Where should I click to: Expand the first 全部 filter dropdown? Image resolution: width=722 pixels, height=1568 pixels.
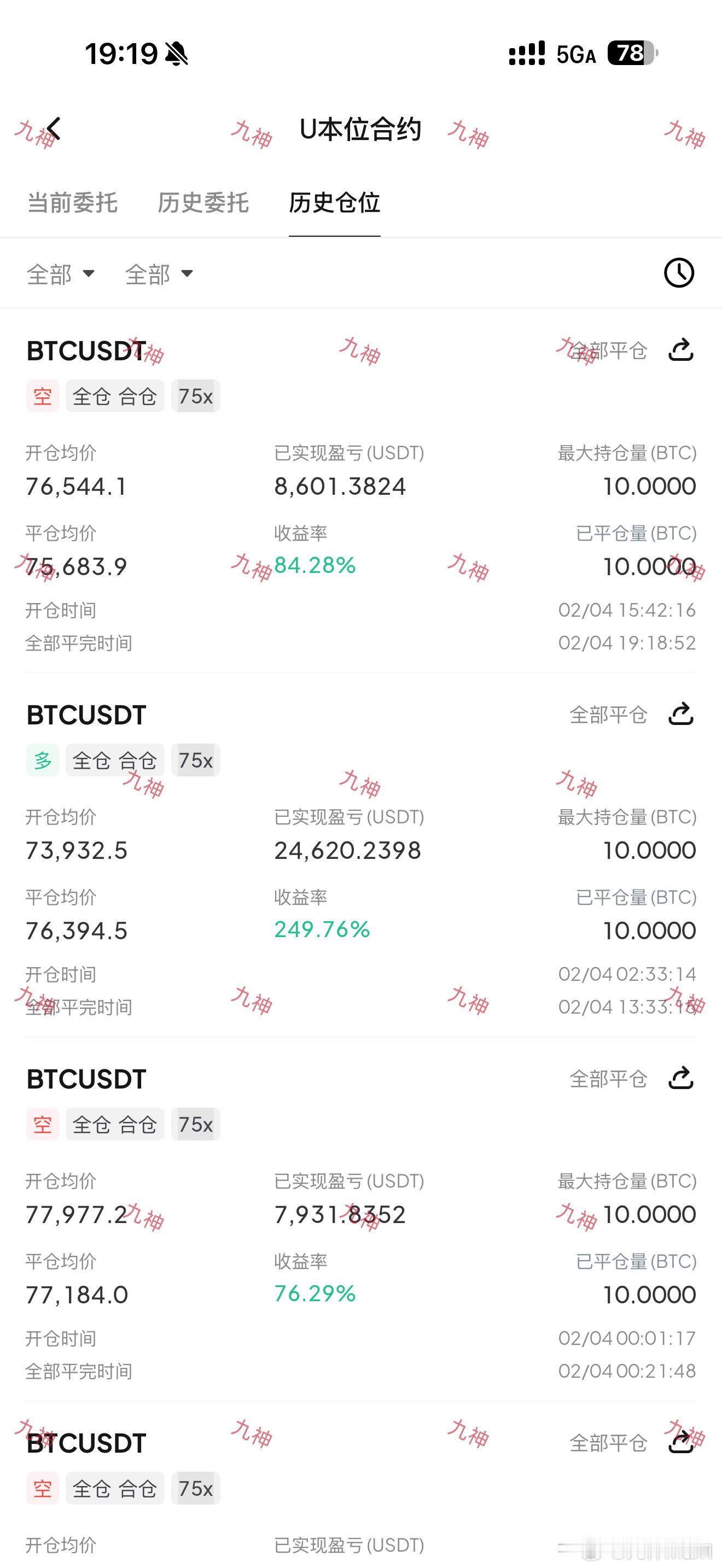pos(60,274)
